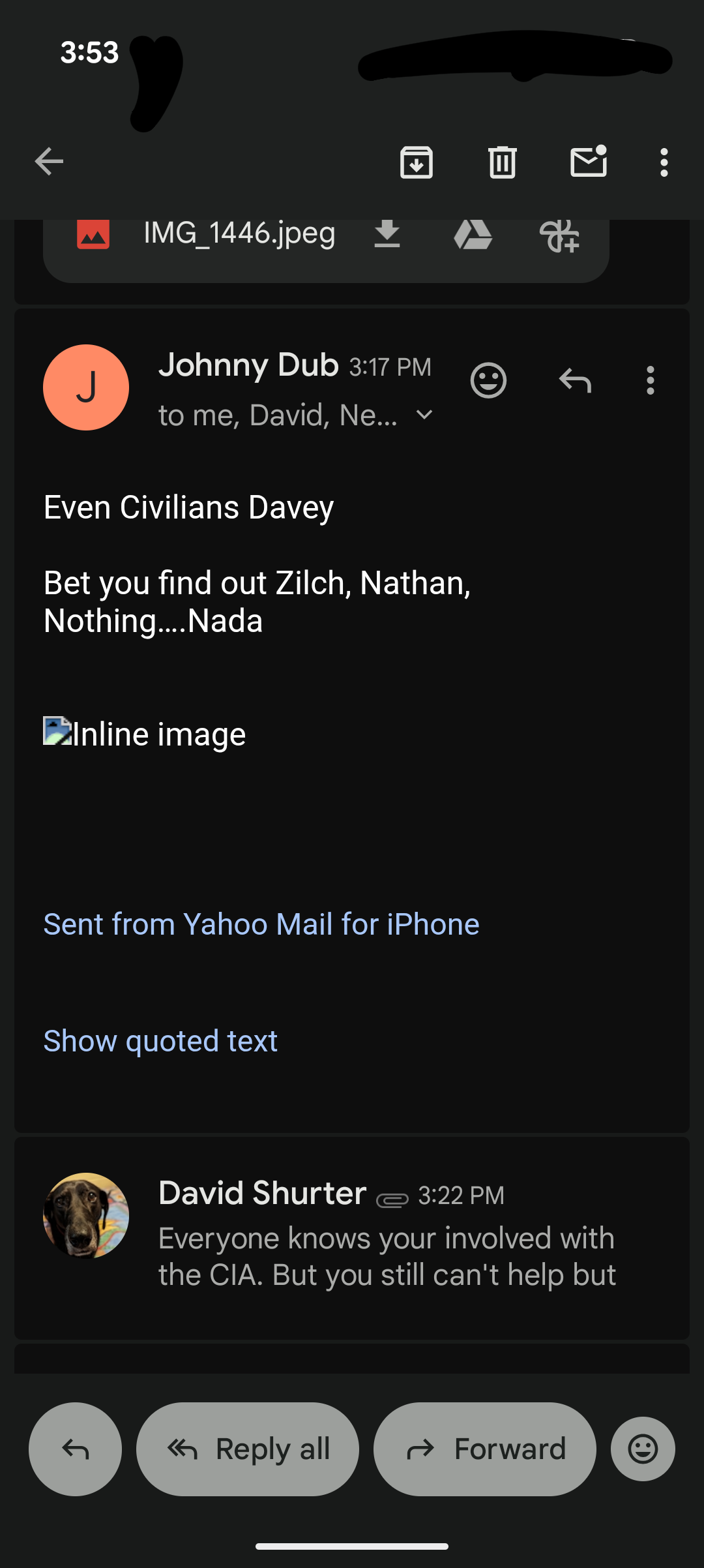View Johnny Dub's contact avatar
704x1568 pixels.
point(86,387)
